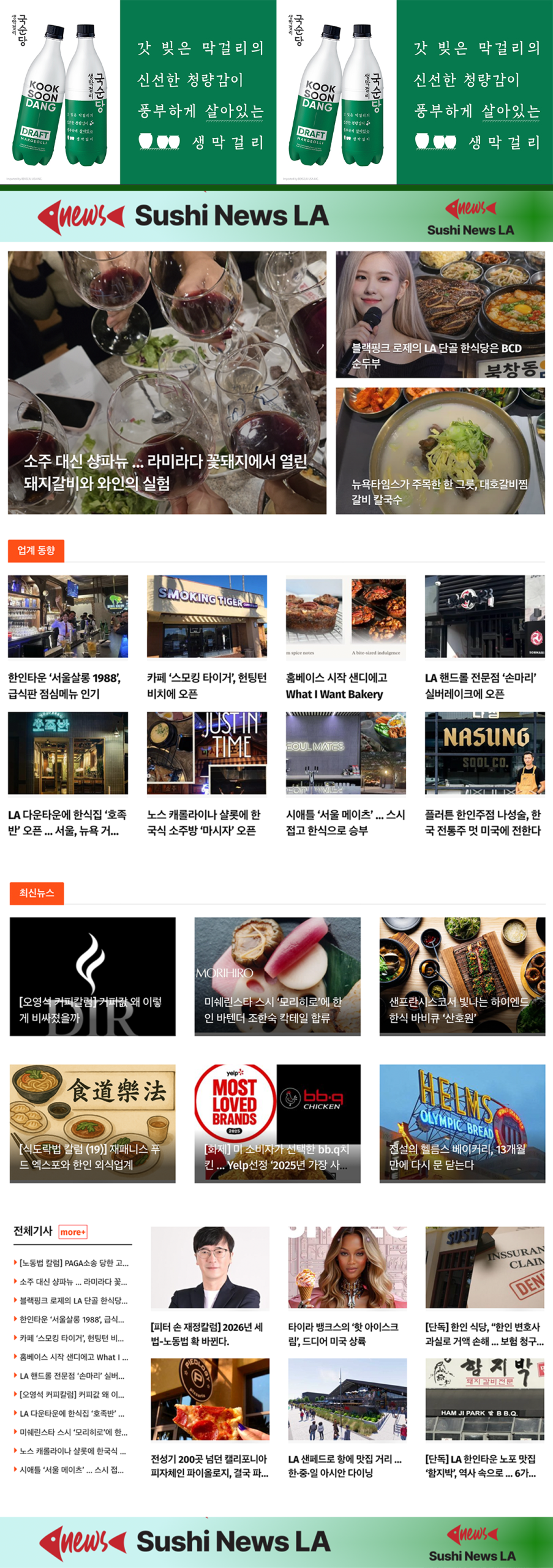Open the LA 다운타운 호족반 오픈 article
The height and width of the screenshot is (1568, 553).
pos(67,822)
